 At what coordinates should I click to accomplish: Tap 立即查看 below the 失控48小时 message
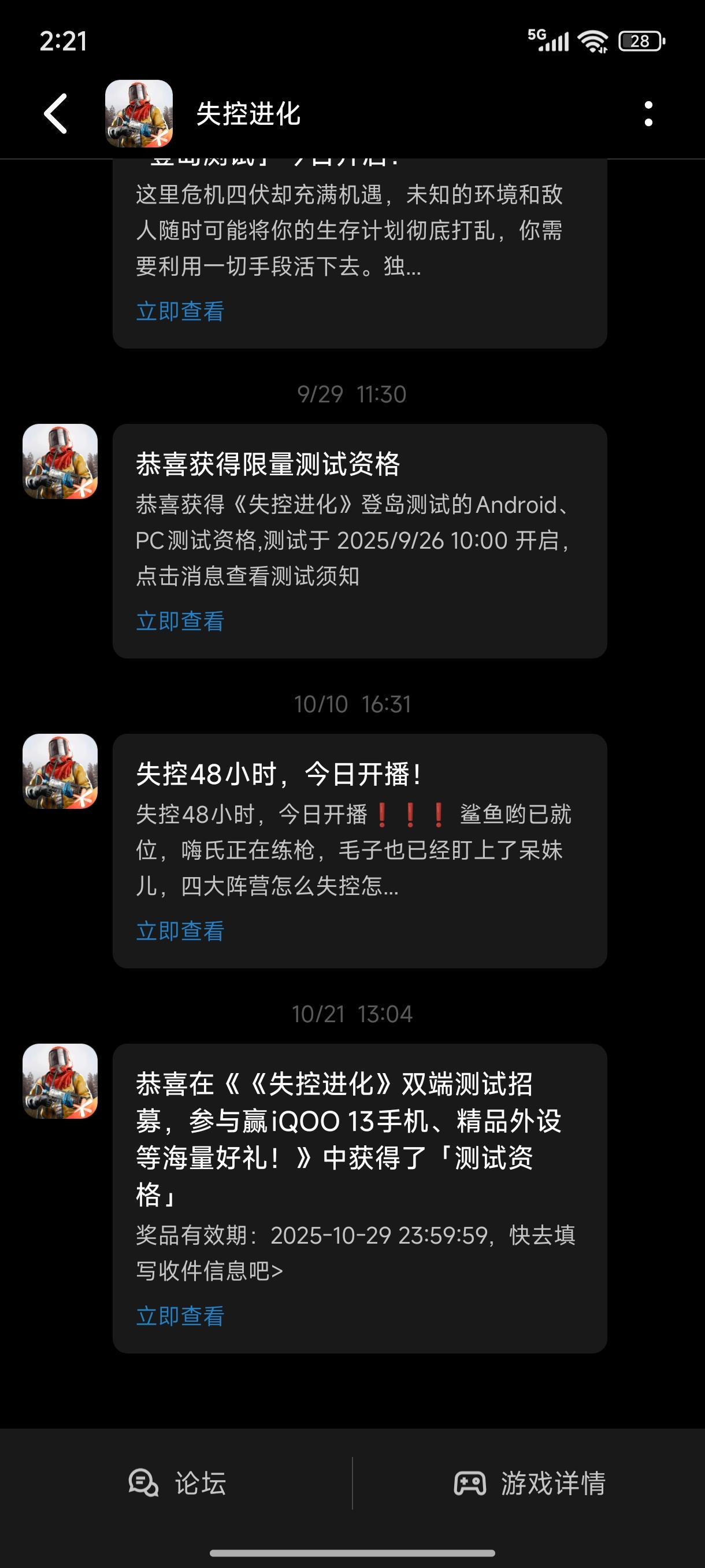pos(180,930)
